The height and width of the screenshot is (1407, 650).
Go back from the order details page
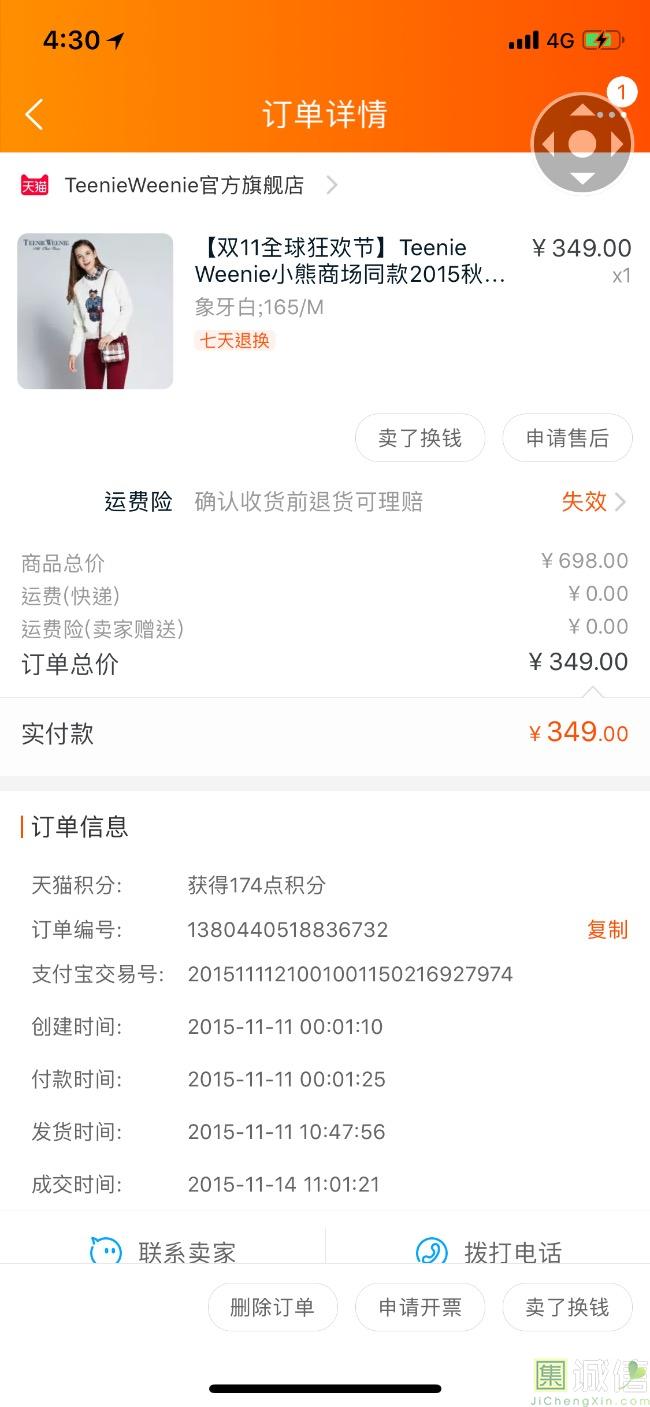pyautogui.click(x=34, y=114)
